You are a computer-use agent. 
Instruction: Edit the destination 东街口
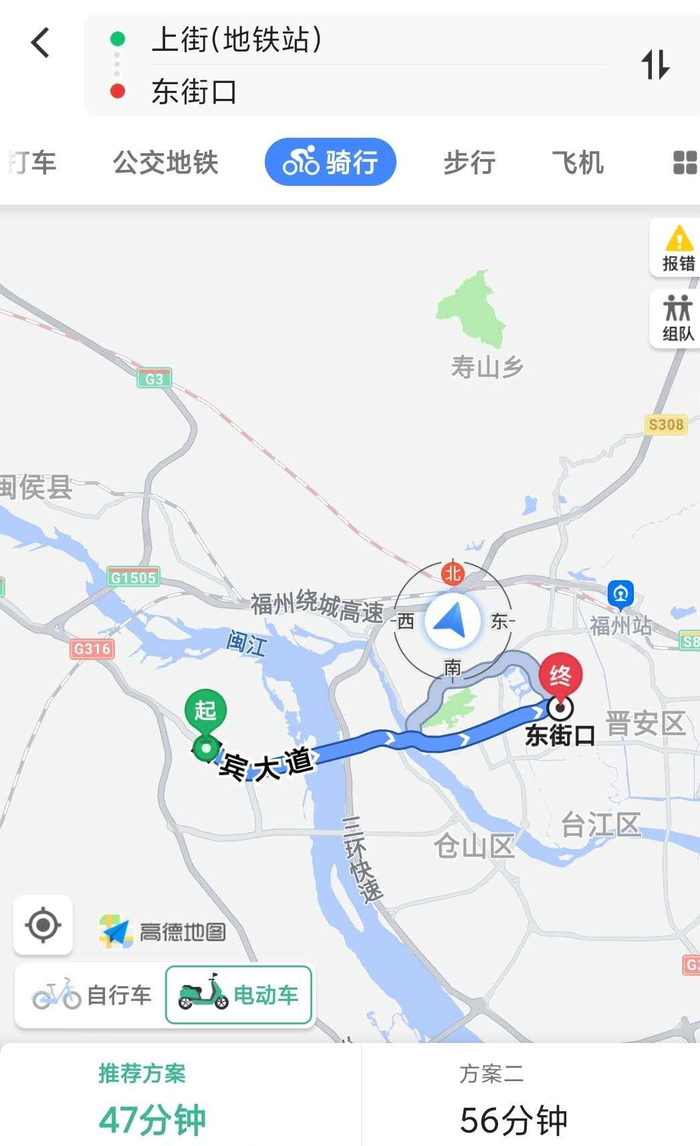coord(194,93)
